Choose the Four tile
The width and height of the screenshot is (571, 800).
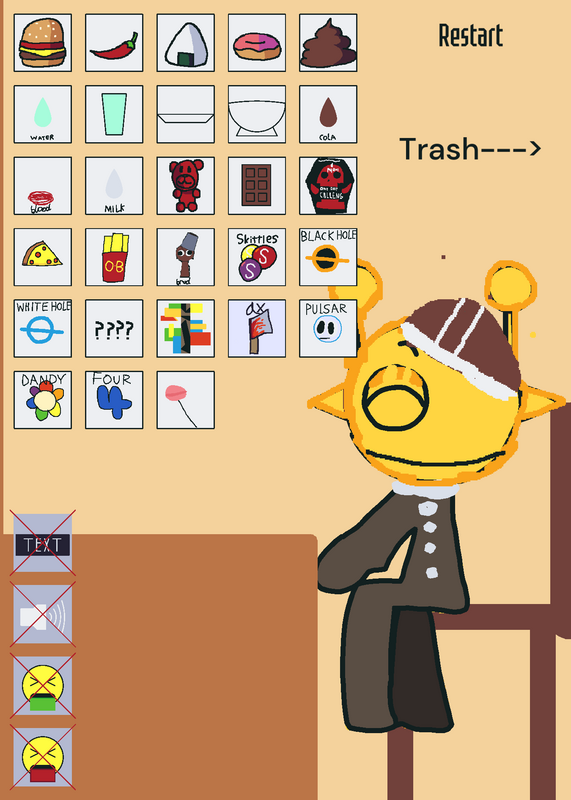(x=114, y=400)
